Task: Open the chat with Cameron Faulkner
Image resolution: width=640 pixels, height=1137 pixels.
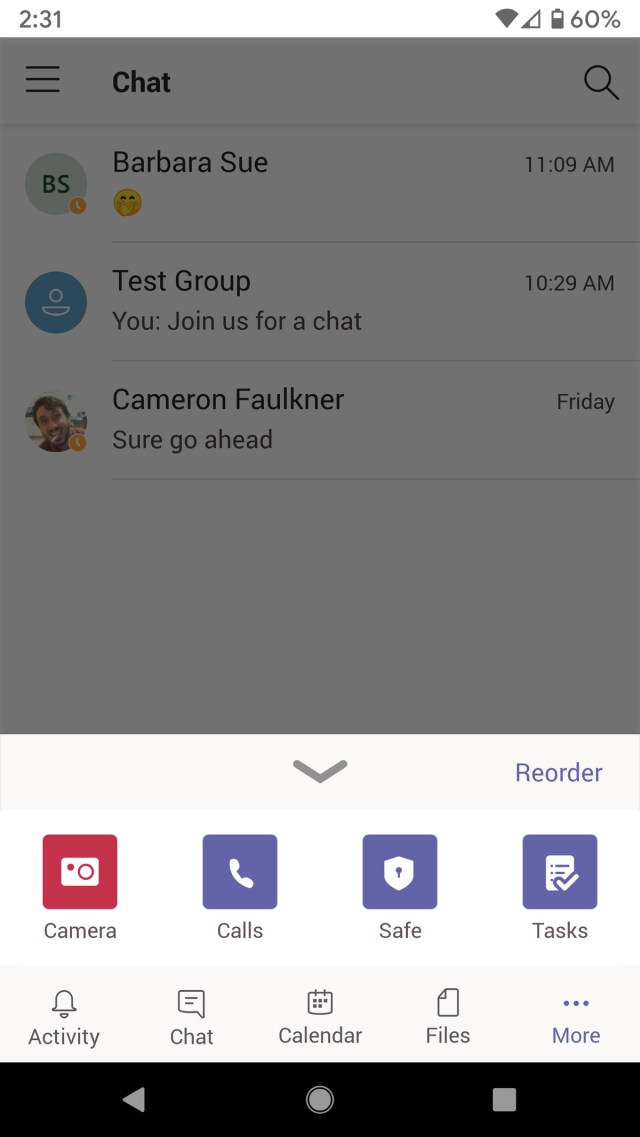Action: [x=320, y=420]
